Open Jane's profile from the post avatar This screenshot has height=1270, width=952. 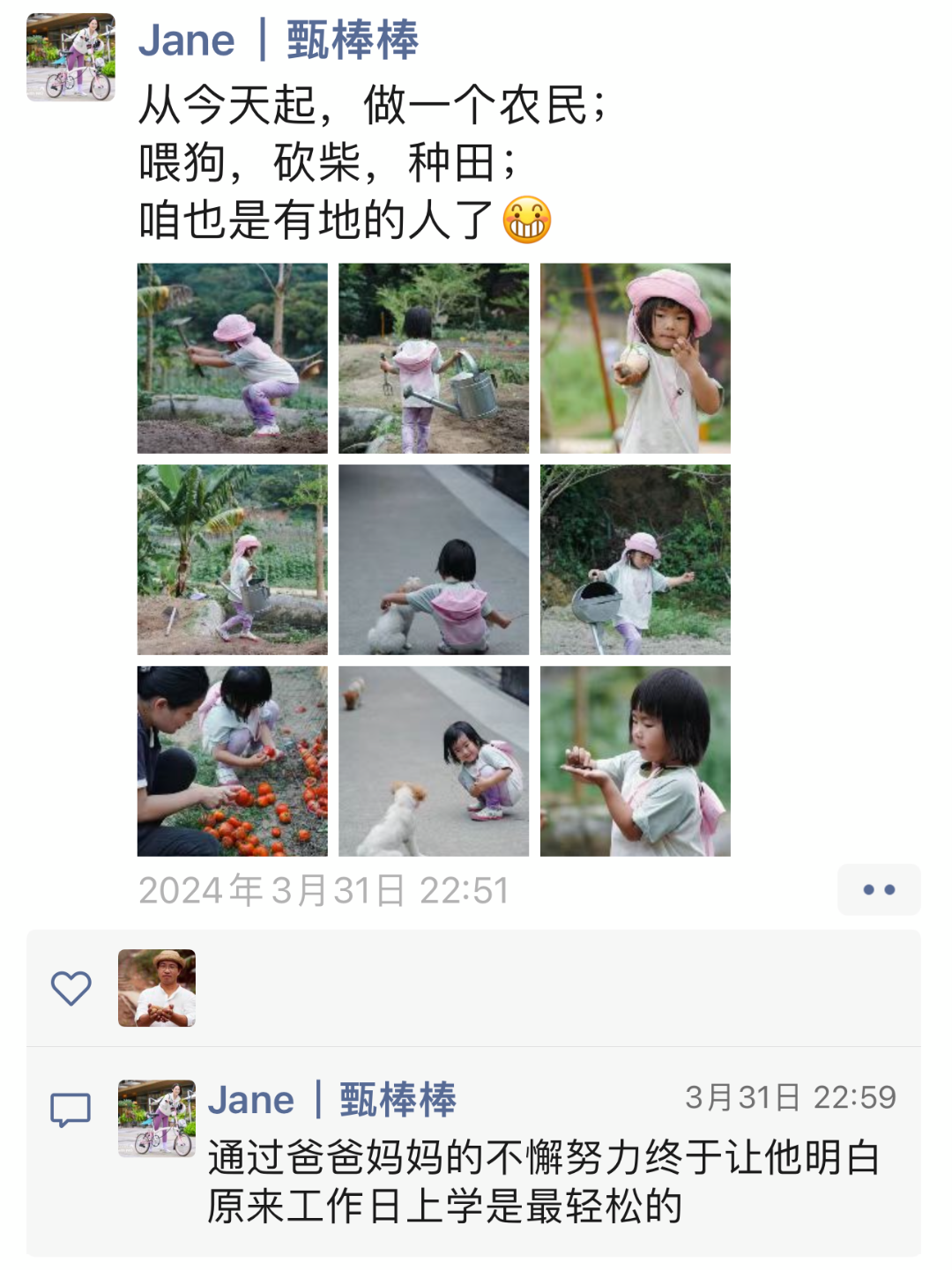point(71,57)
